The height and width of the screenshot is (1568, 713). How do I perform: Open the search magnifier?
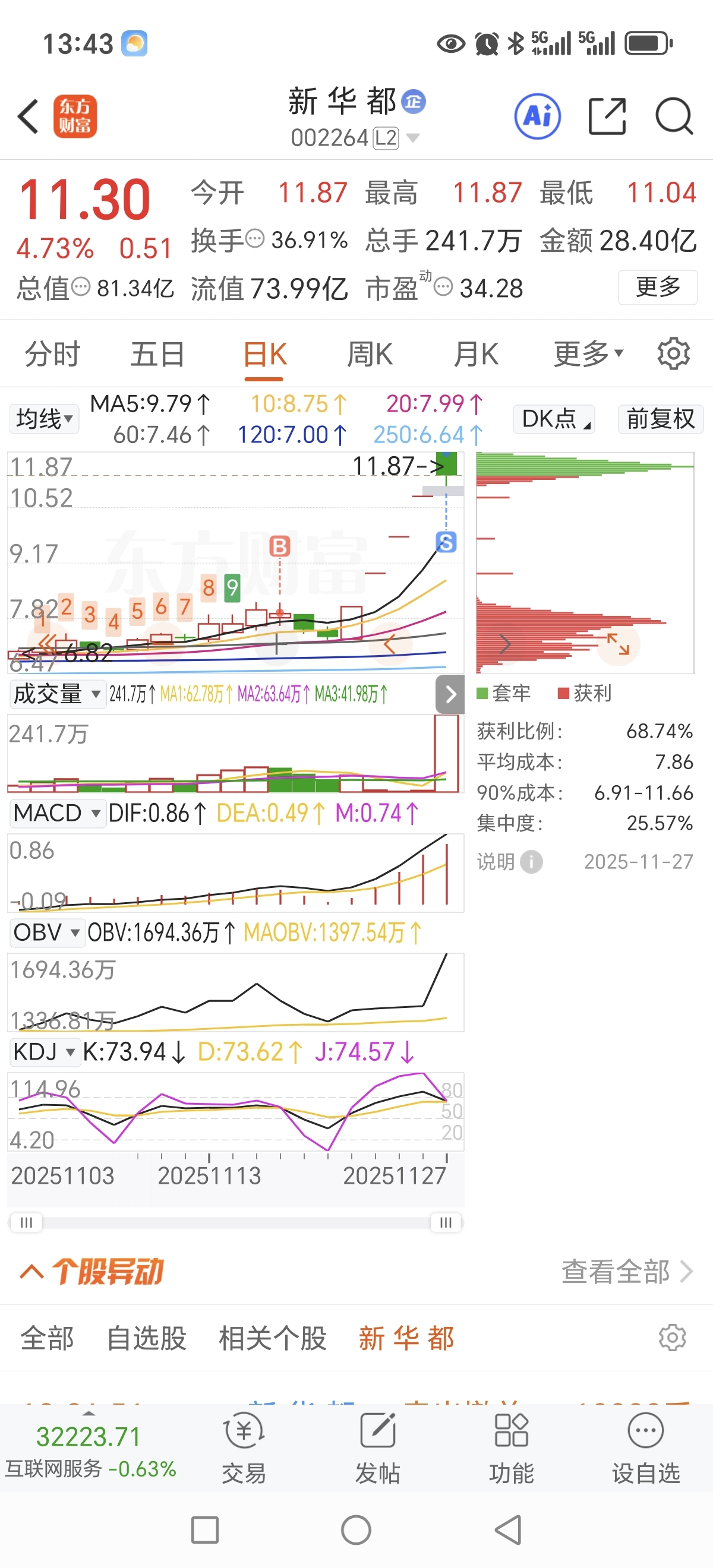(673, 116)
